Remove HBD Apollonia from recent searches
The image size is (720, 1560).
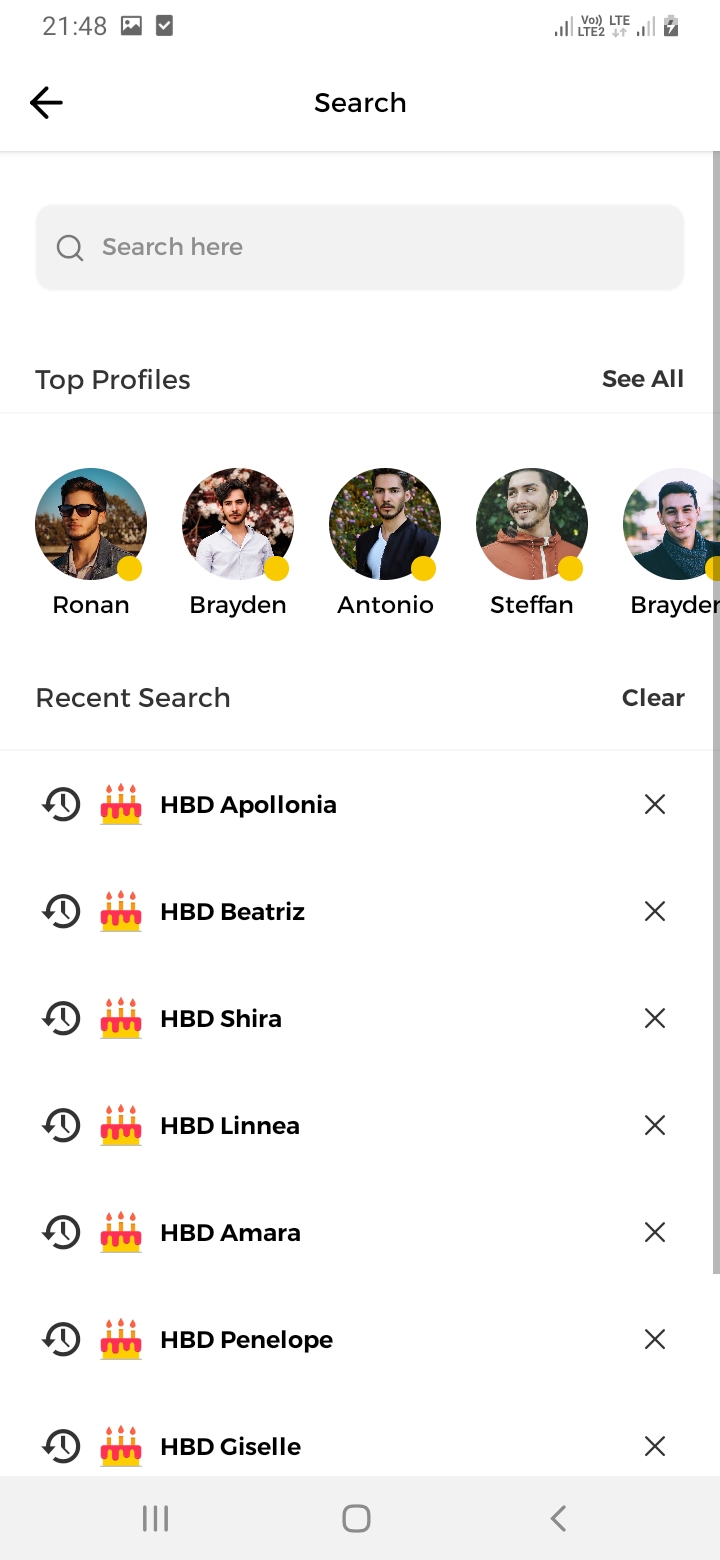[655, 804]
